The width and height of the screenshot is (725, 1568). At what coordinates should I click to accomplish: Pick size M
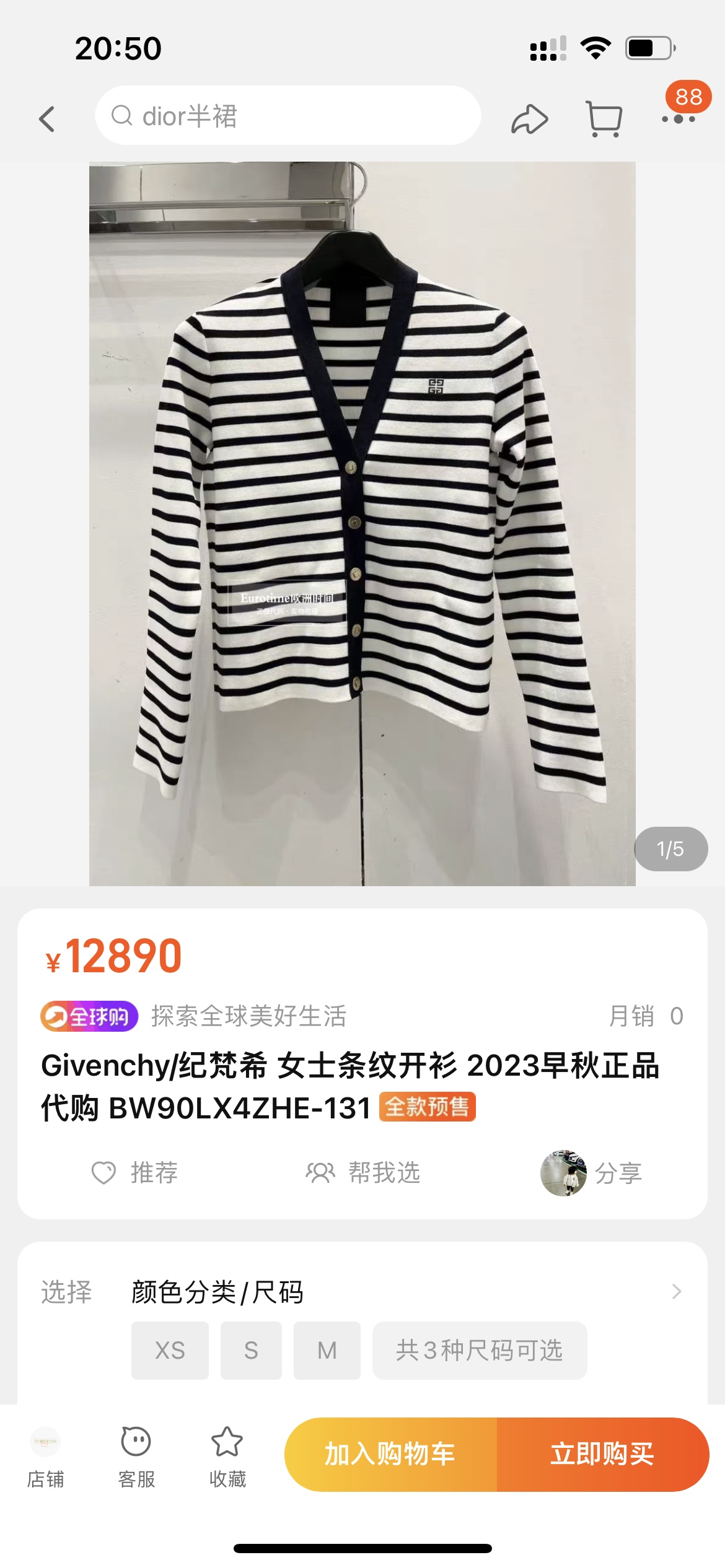pyautogui.click(x=327, y=1350)
